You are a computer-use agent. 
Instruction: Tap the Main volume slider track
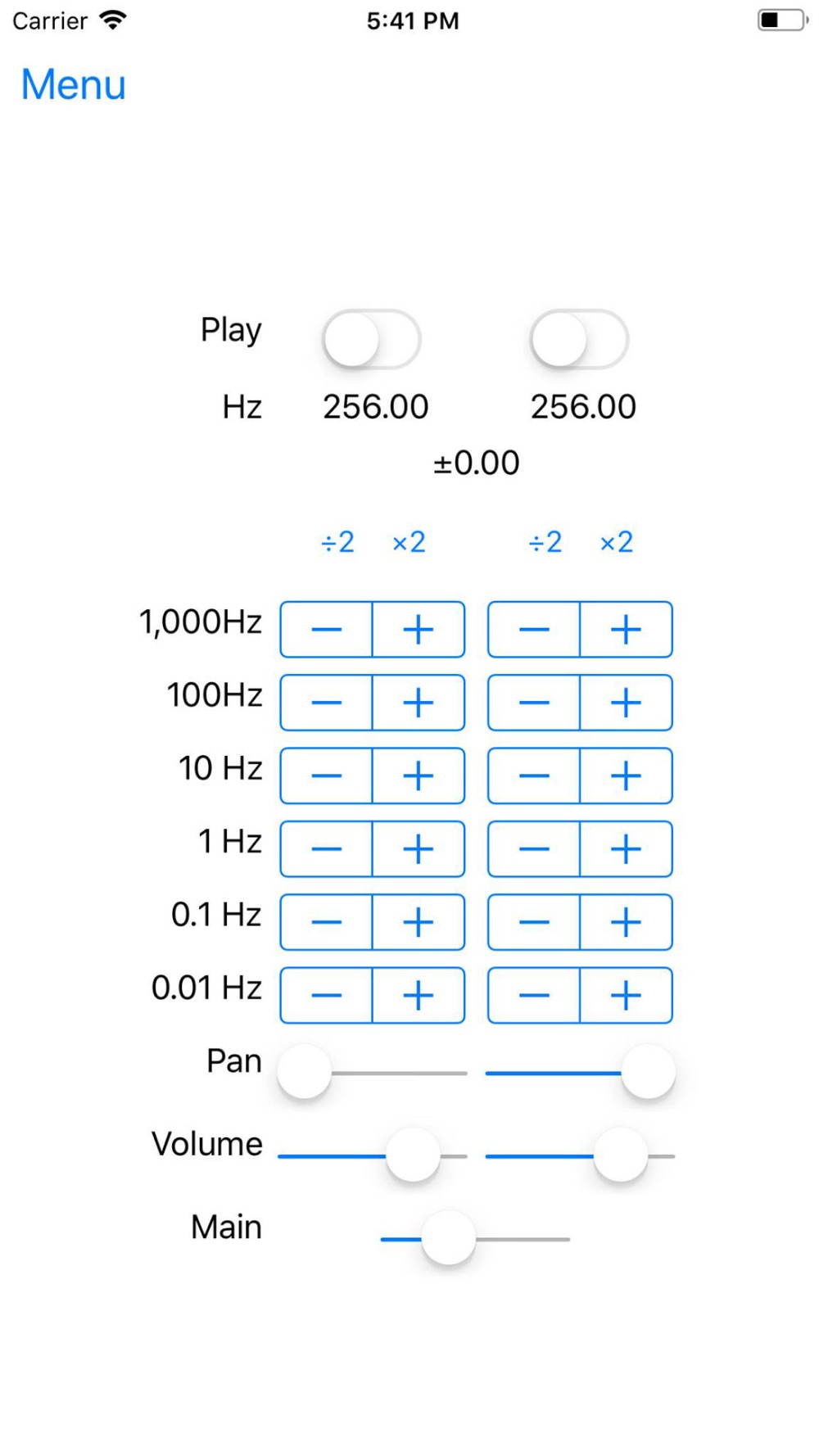(475, 1239)
